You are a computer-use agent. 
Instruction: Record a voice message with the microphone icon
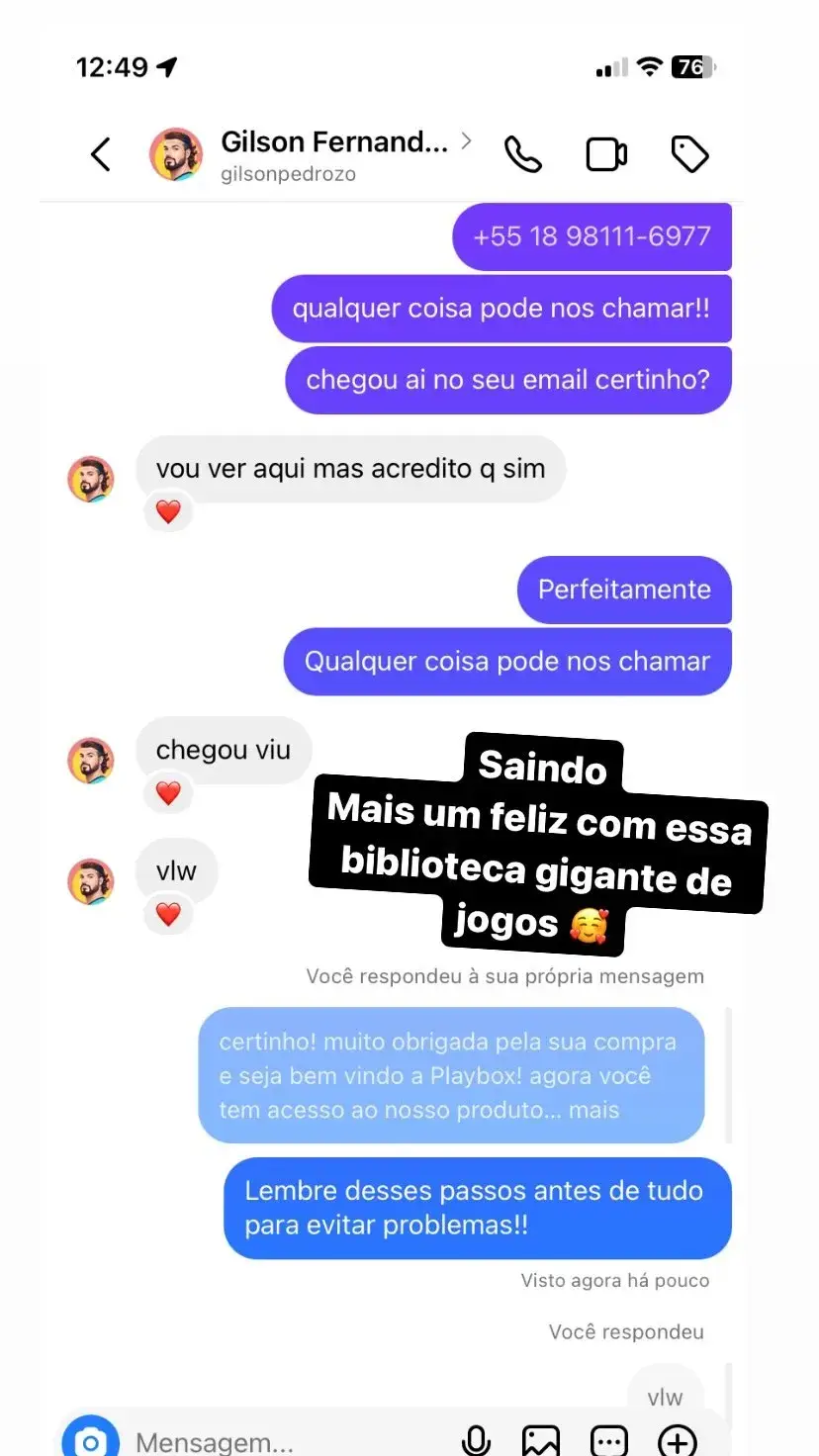[x=478, y=1440]
